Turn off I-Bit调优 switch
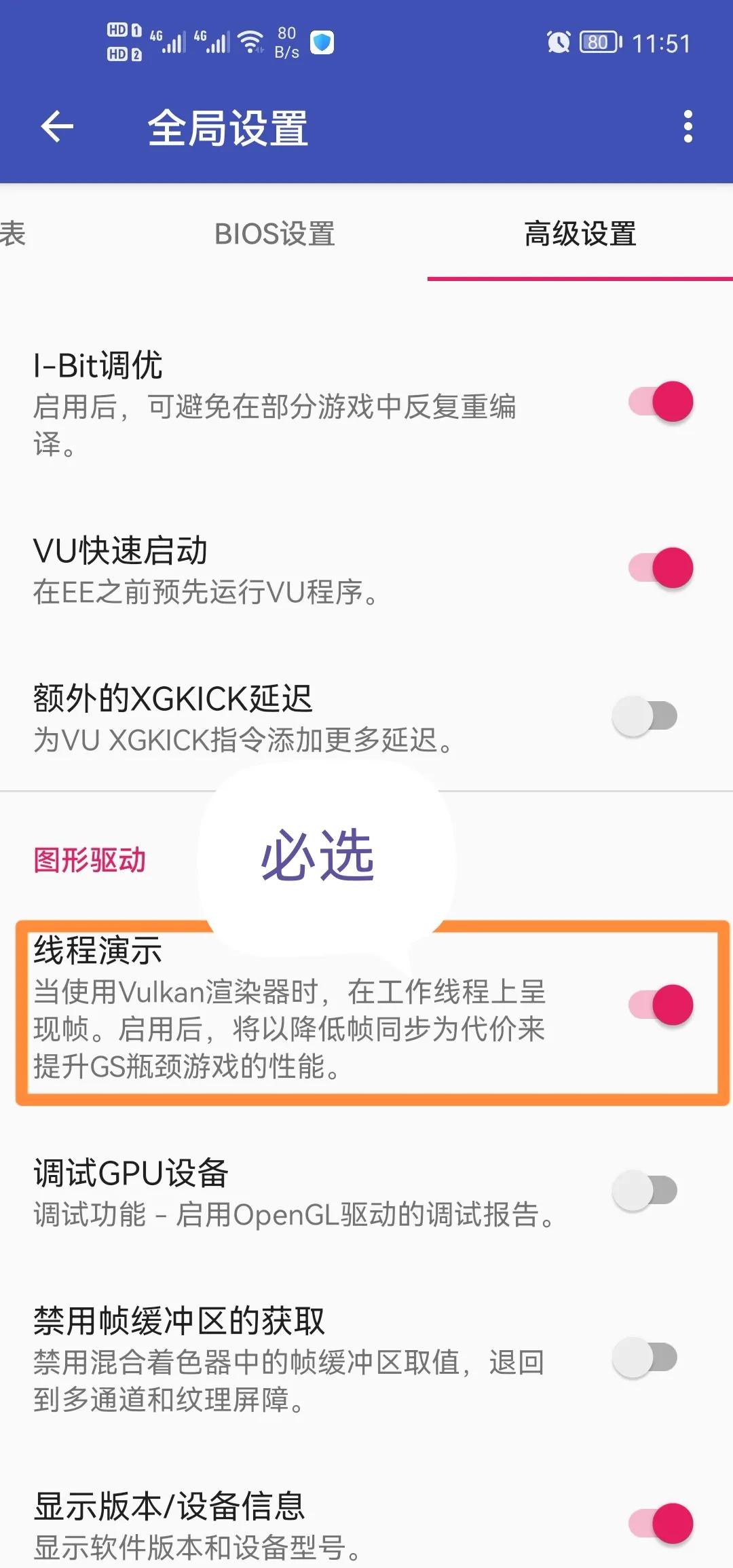 [x=660, y=402]
